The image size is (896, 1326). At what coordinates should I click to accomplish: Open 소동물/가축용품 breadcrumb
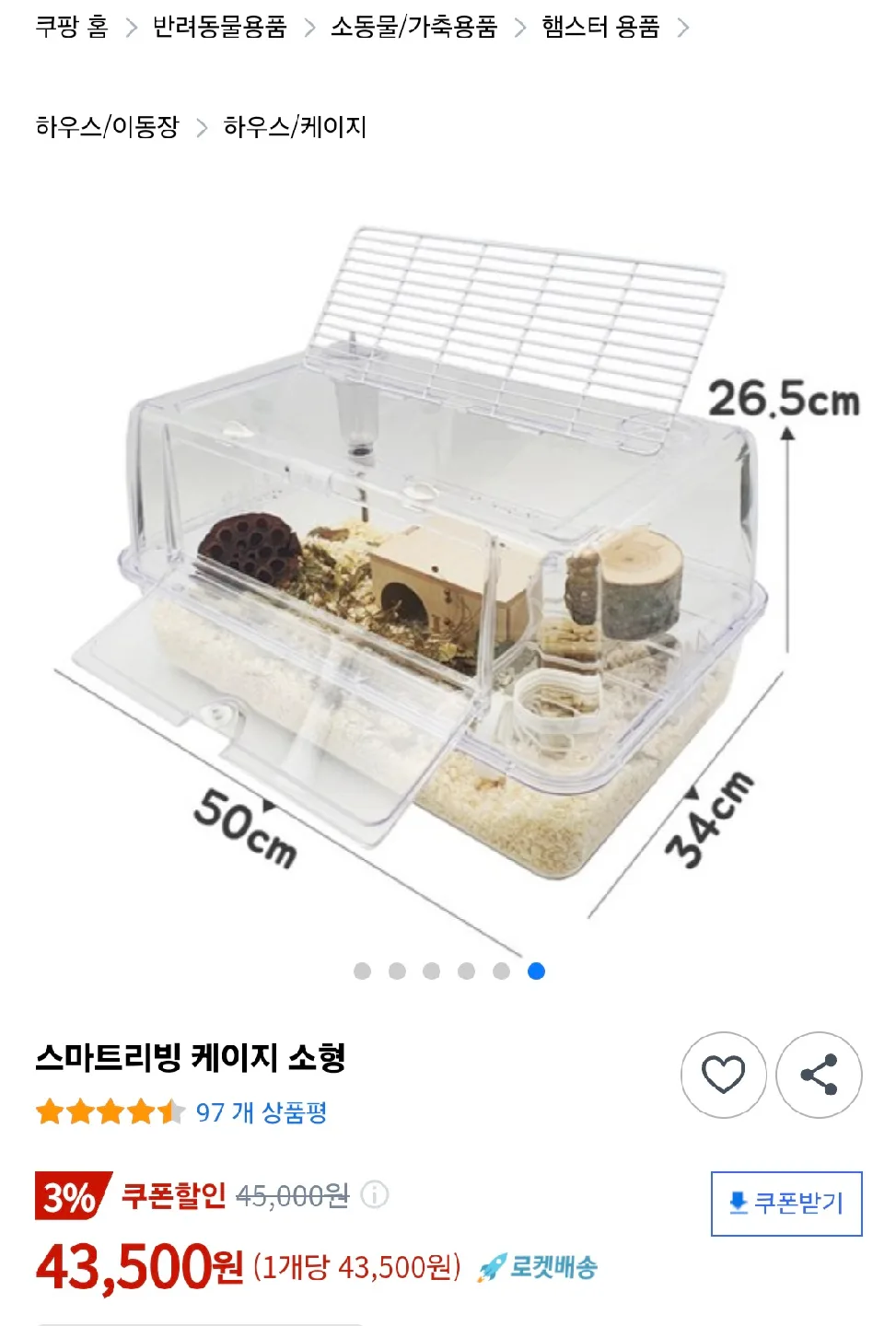[x=413, y=27]
